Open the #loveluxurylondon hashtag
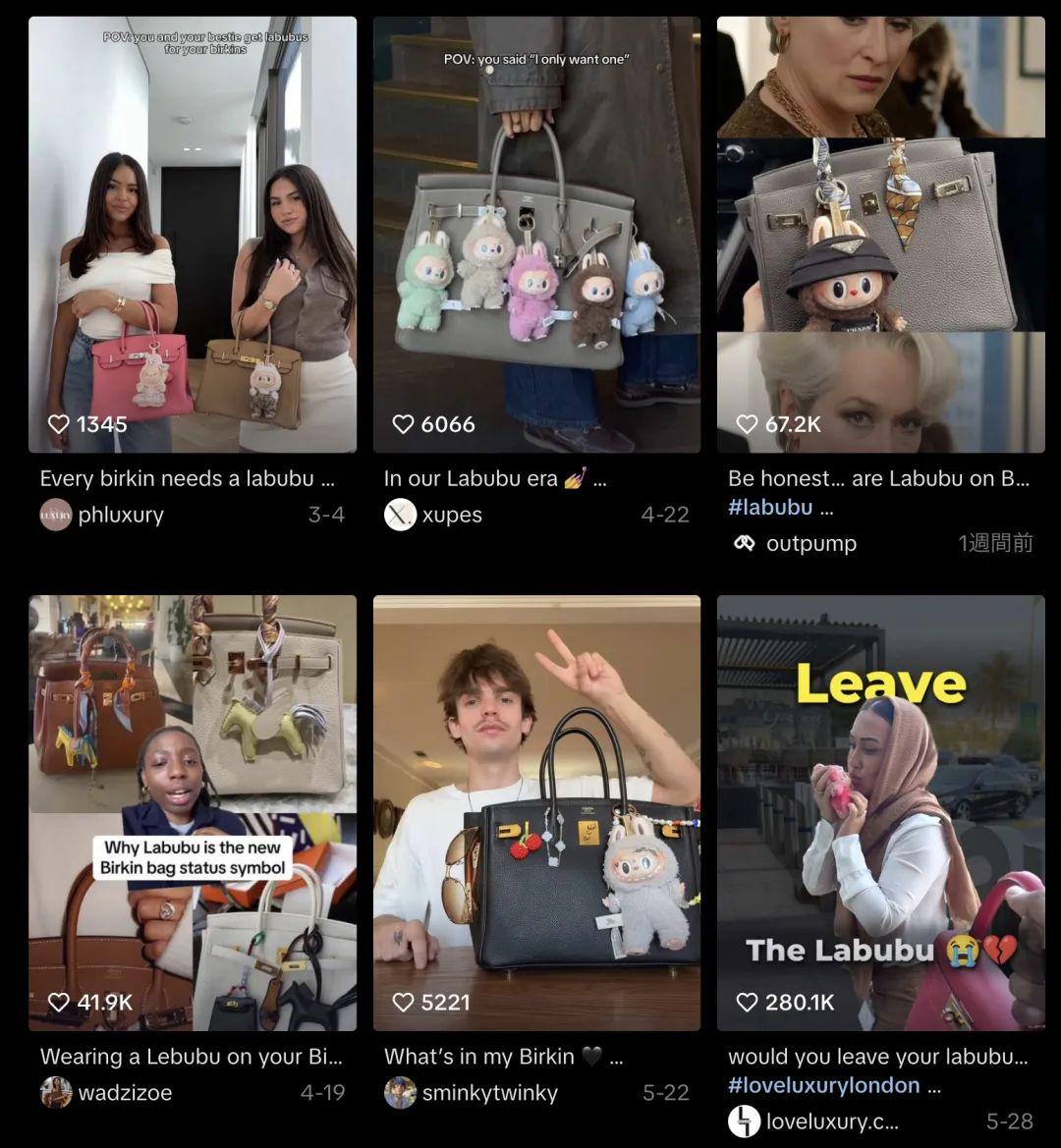 [823, 1085]
